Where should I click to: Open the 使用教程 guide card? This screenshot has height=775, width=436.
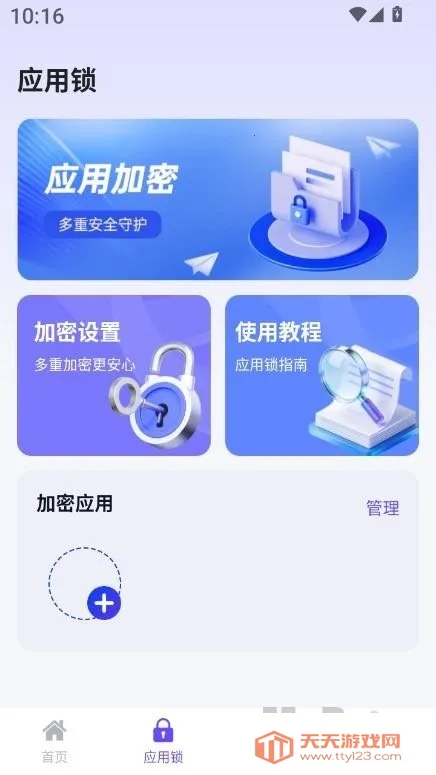point(322,375)
